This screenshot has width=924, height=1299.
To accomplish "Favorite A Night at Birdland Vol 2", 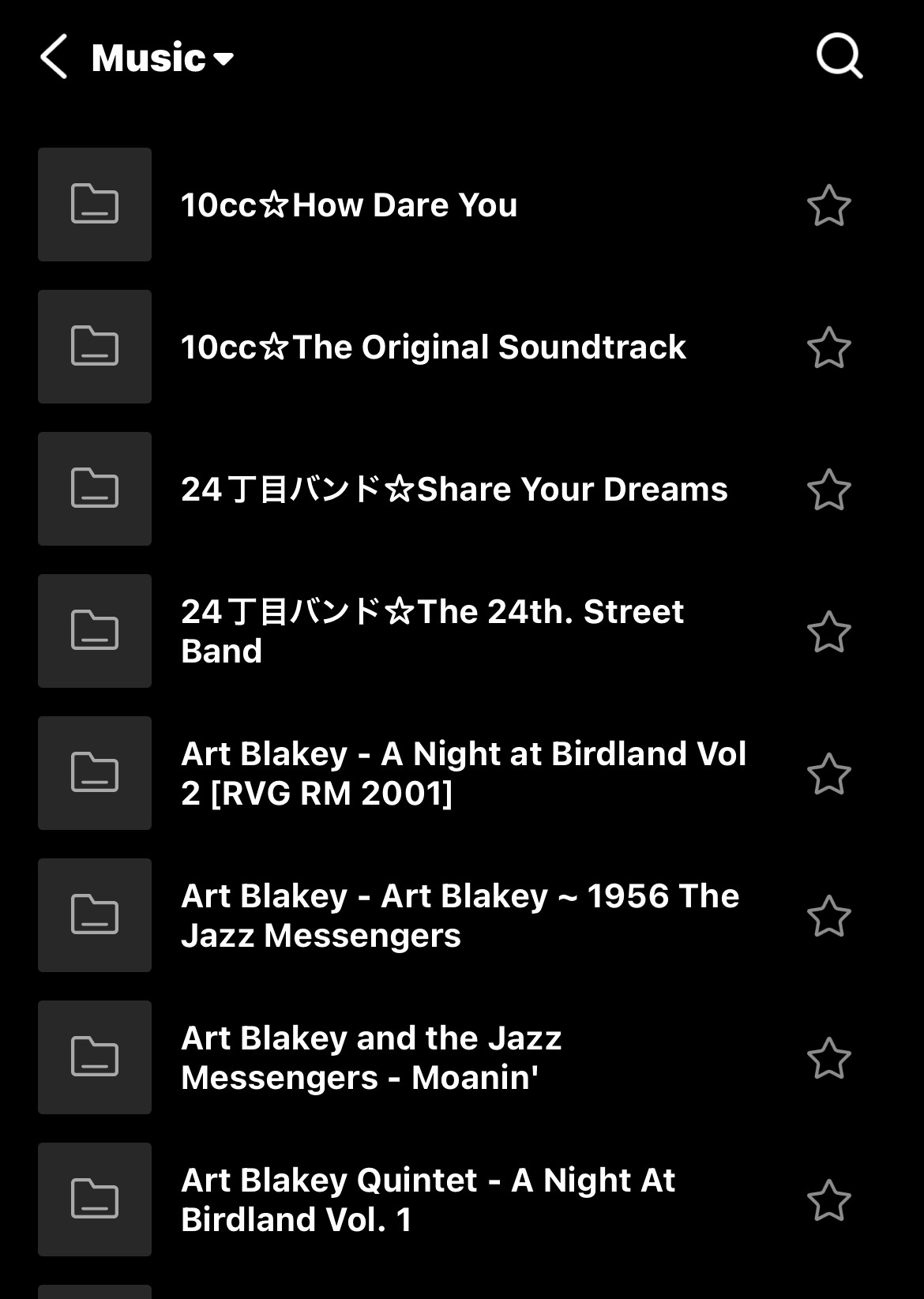I will click(828, 774).
